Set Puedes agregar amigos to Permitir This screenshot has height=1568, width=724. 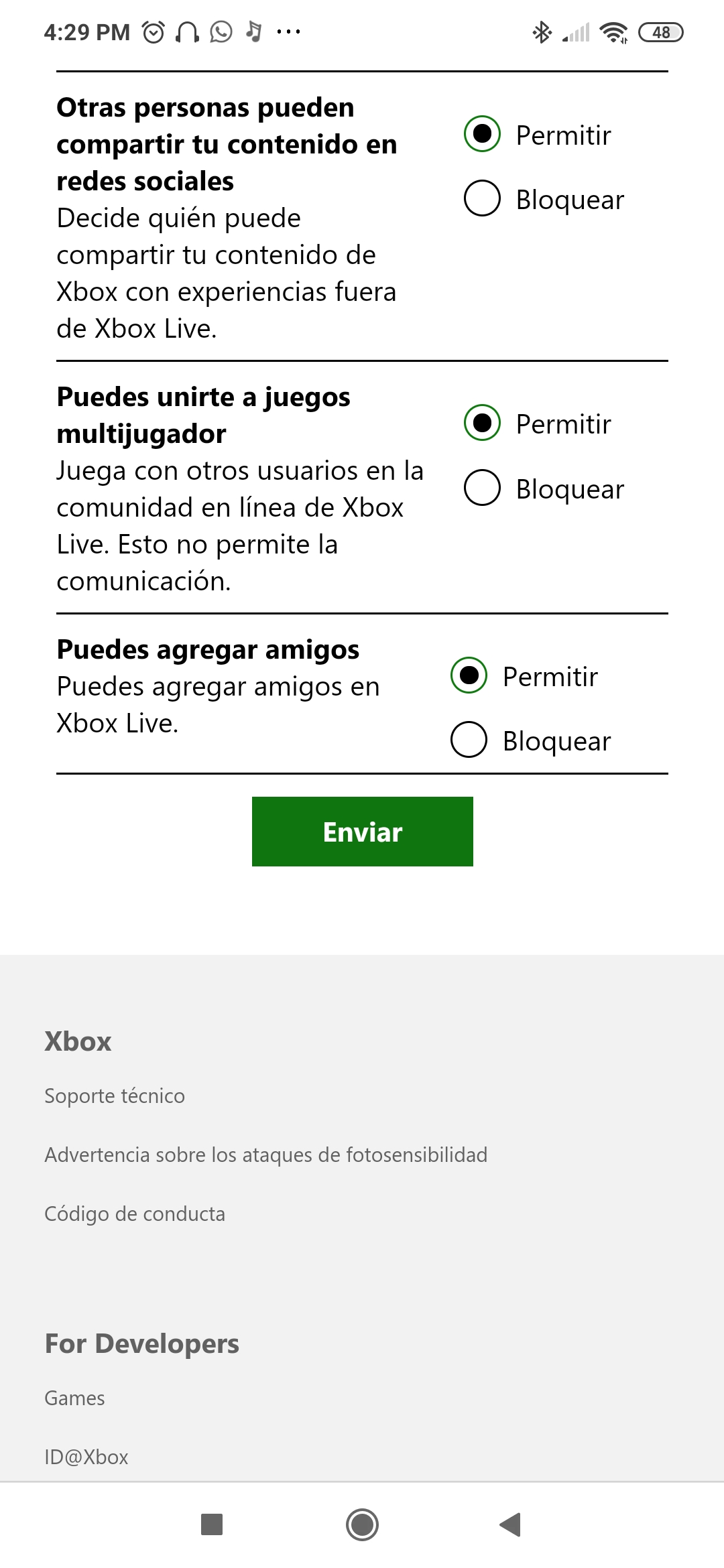(469, 675)
